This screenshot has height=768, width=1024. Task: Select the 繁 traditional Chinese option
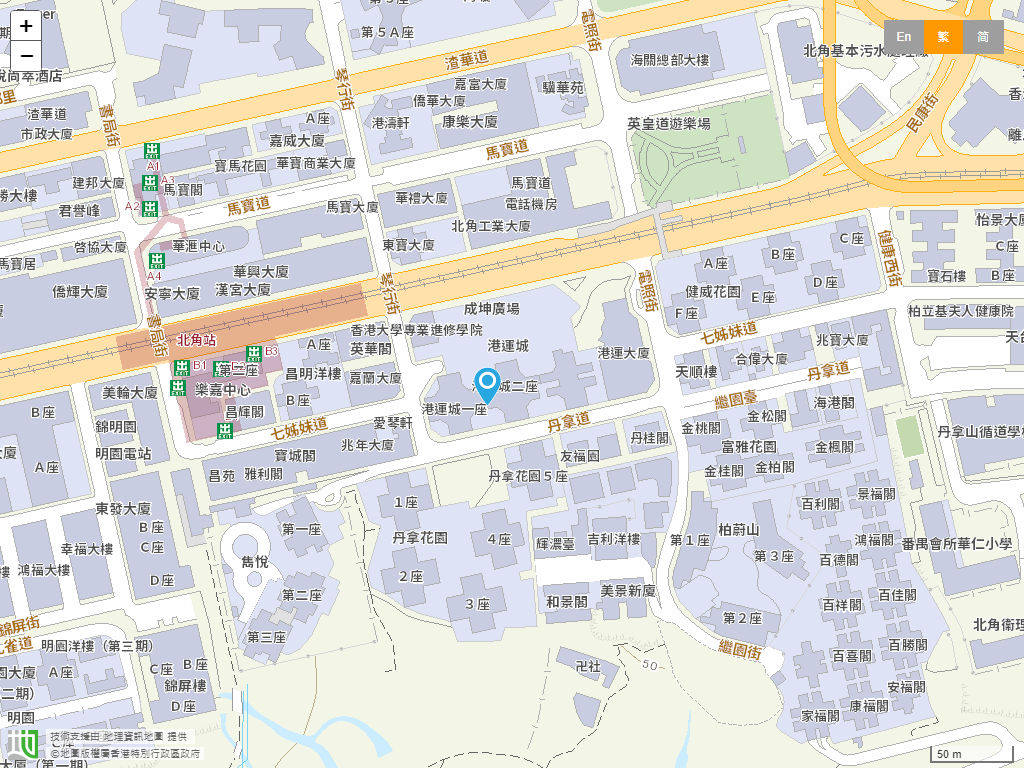click(x=943, y=37)
